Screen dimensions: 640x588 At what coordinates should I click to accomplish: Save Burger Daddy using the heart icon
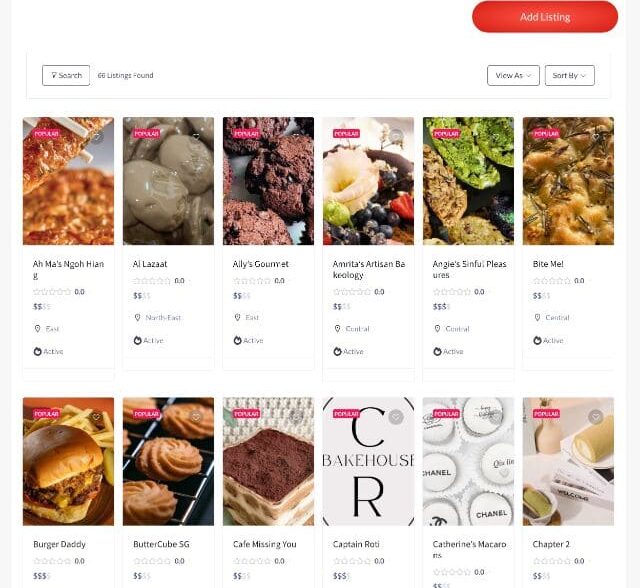pyautogui.click(x=96, y=417)
